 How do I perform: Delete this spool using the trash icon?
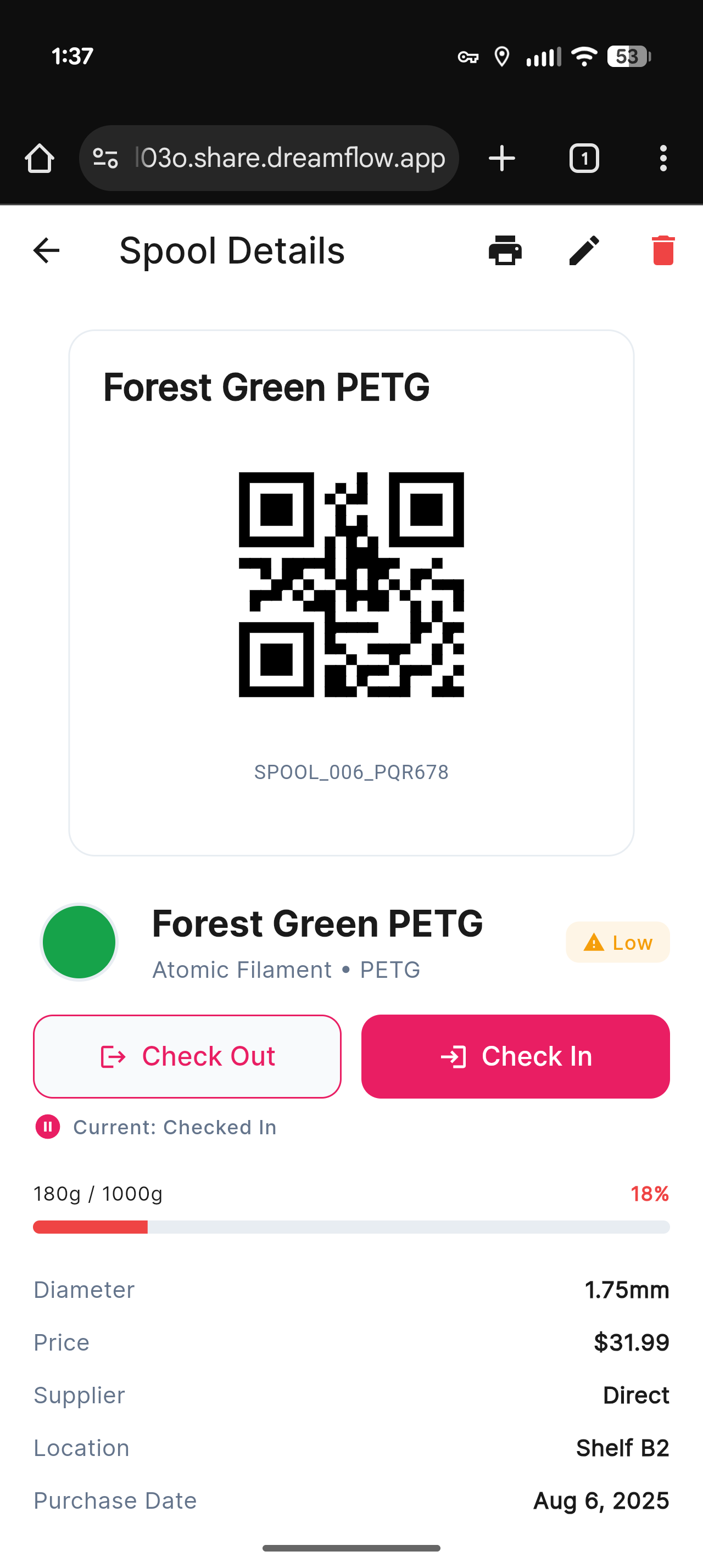[663, 250]
